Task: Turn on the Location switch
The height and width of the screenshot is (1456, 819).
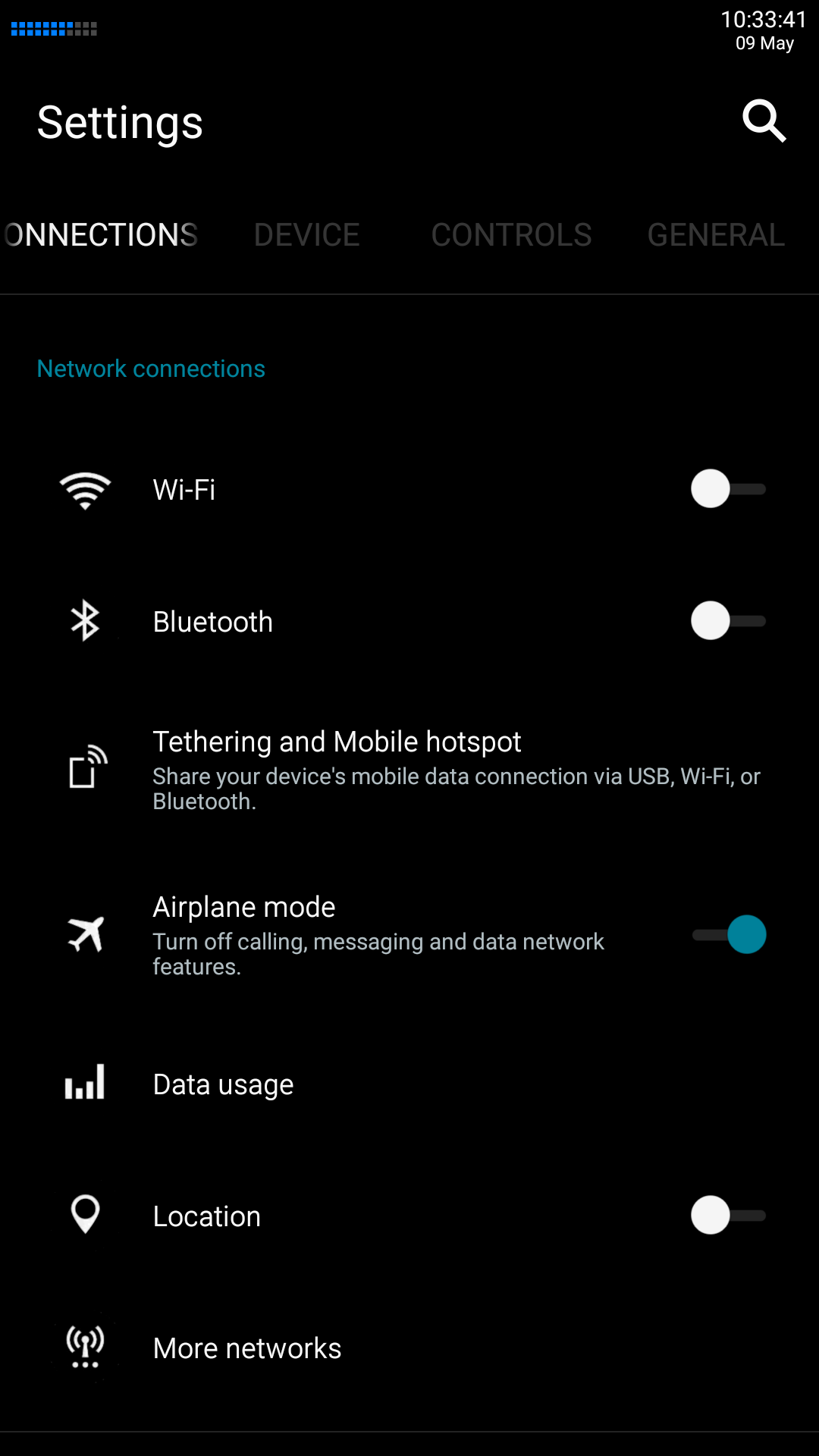Action: (x=727, y=1216)
